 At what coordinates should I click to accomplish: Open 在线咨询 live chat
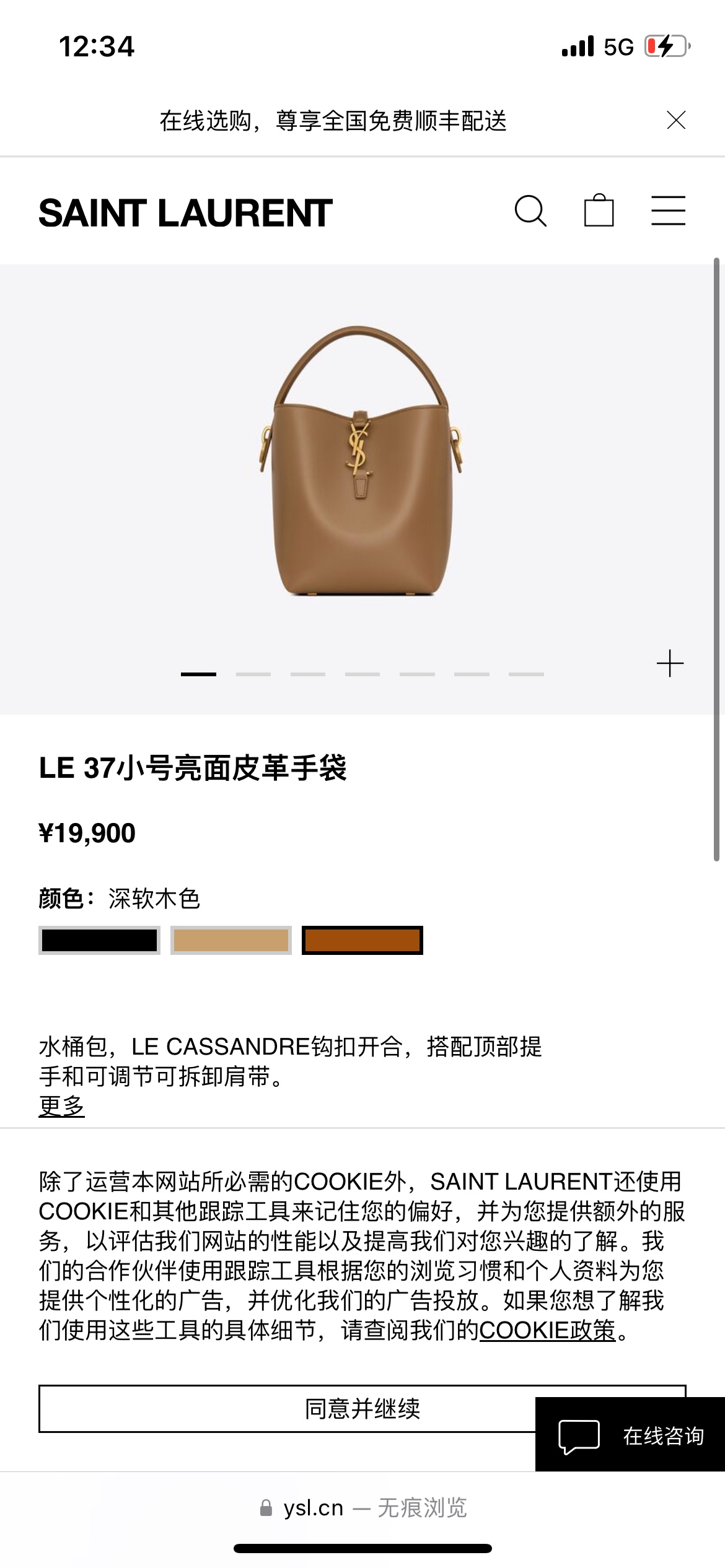(x=630, y=1434)
